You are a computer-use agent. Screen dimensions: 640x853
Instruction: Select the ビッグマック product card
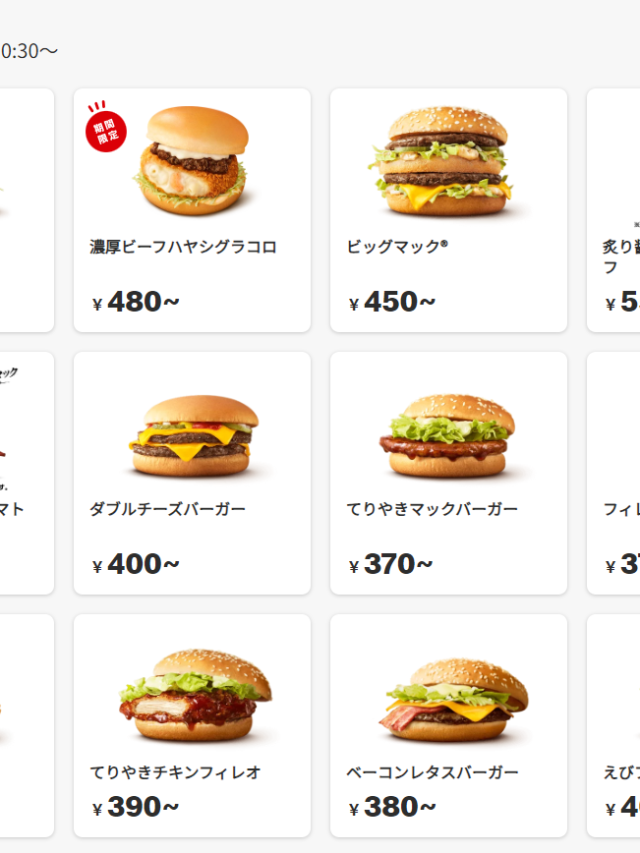point(448,210)
